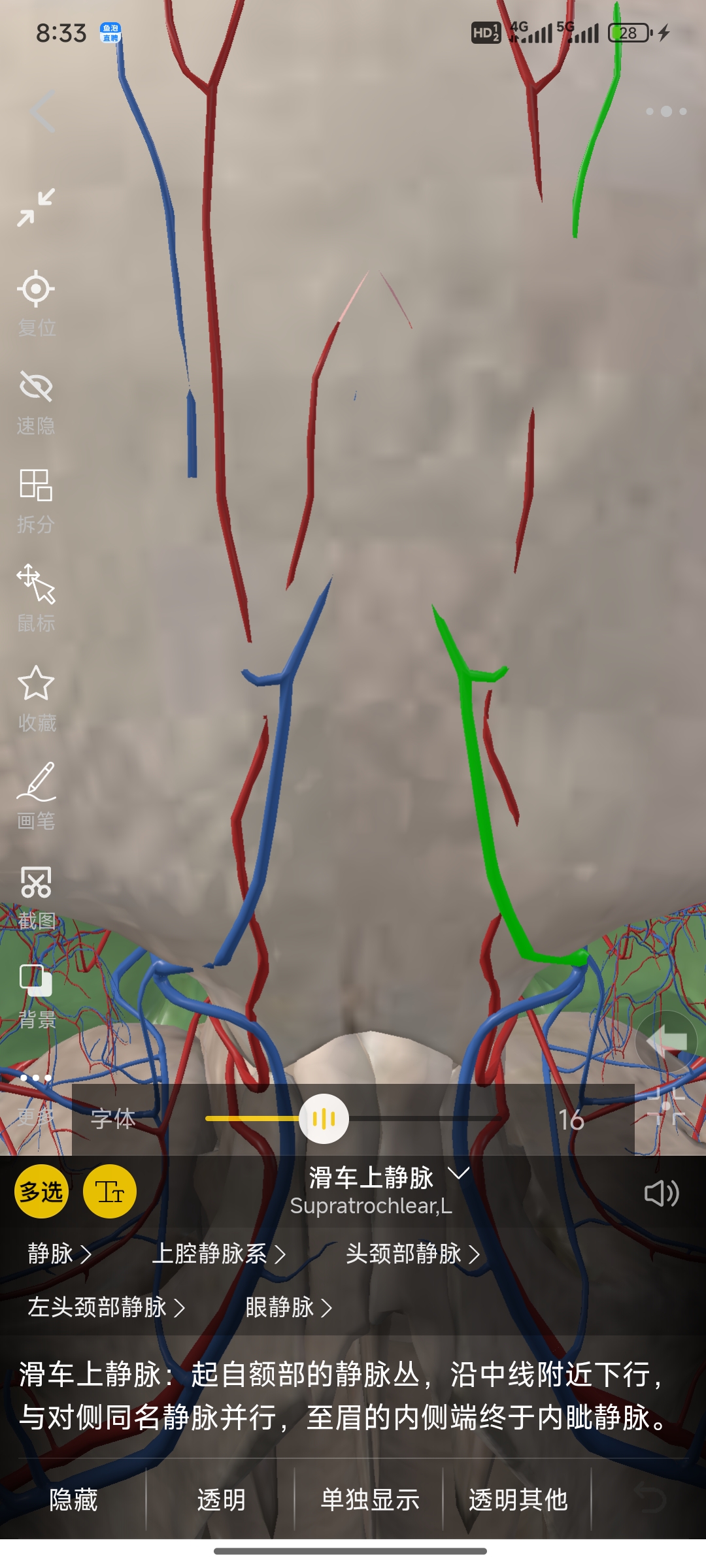Tap 隐藏 to hide the structure

pos(73,1500)
